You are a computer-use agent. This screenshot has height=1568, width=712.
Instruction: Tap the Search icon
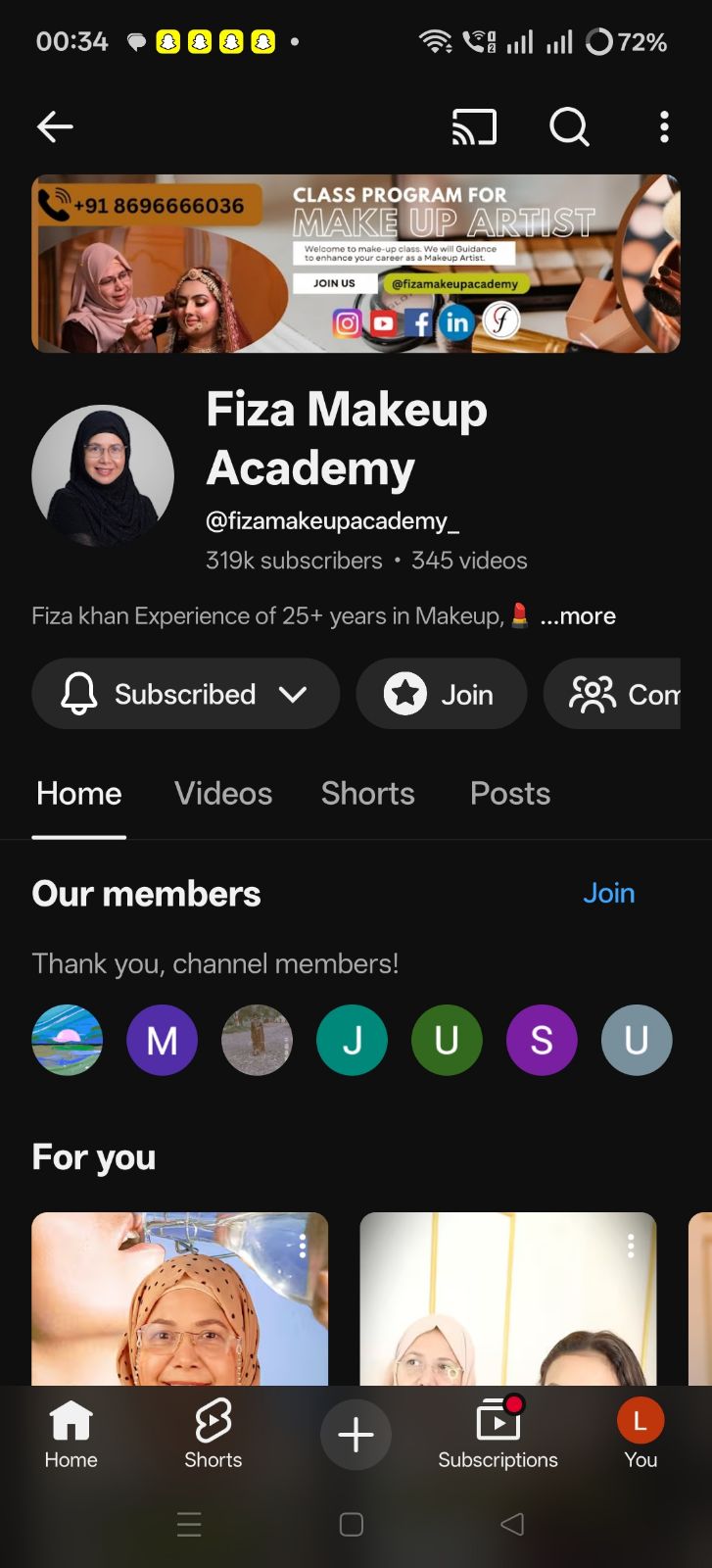569,127
